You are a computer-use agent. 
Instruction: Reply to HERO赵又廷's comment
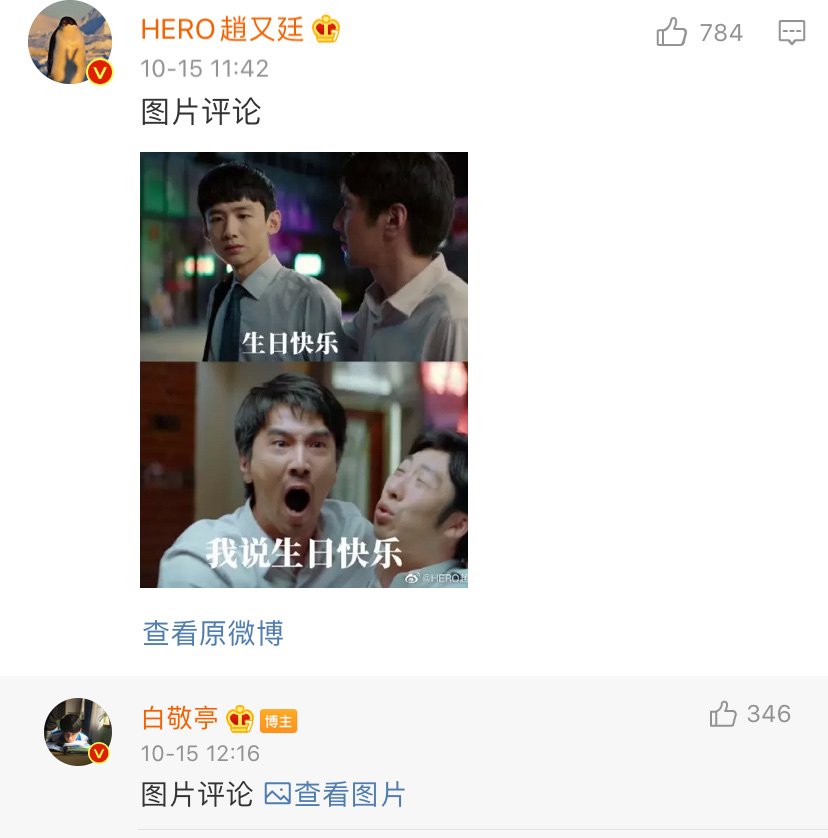(x=791, y=32)
